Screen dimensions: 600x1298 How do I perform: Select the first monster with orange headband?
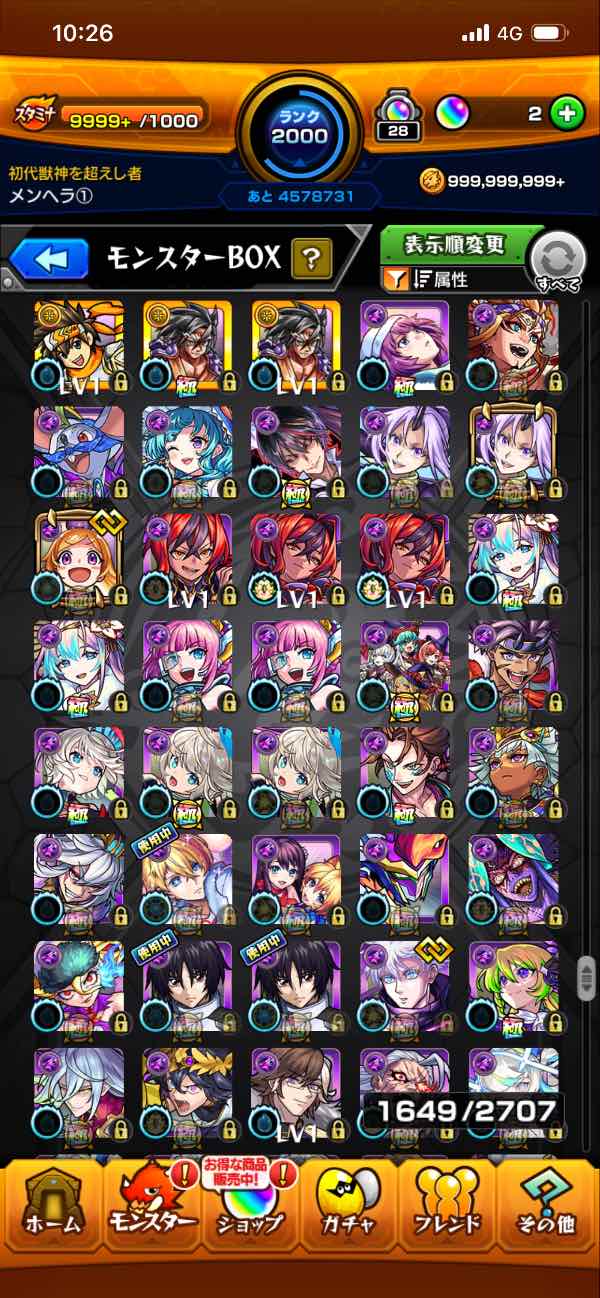(x=79, y=345)
